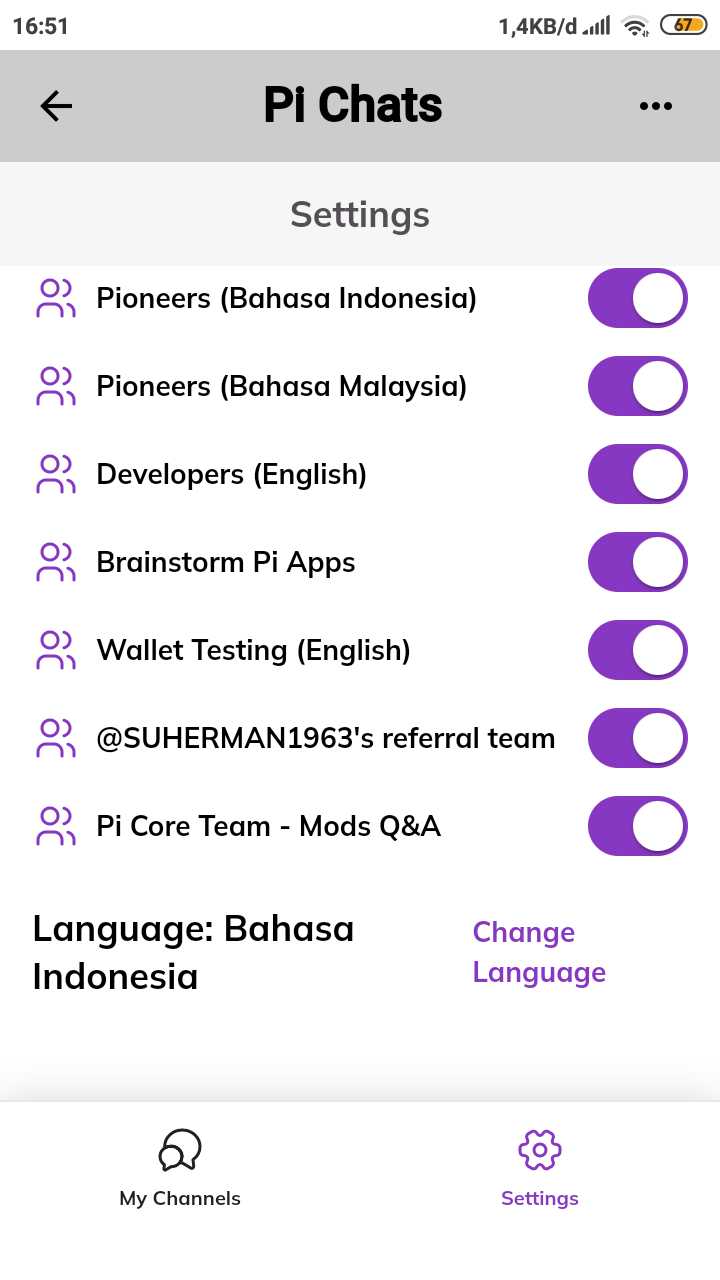Disable Pi Core Team - Mods Q&A

click(637, 826)
